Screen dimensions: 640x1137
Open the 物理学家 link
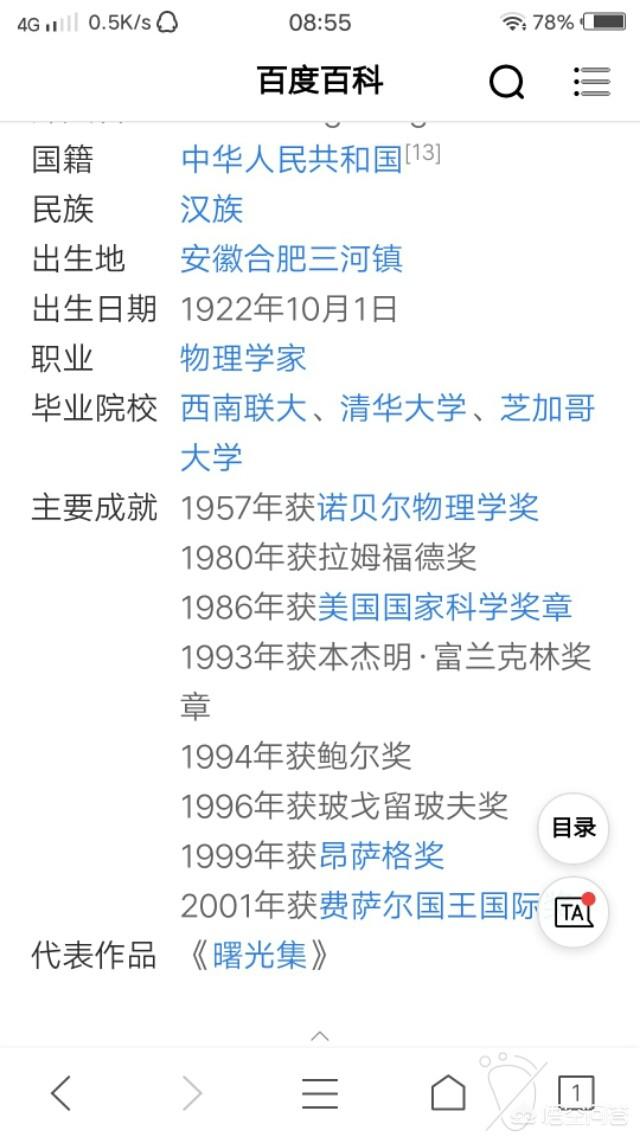[x=244, y=358]
